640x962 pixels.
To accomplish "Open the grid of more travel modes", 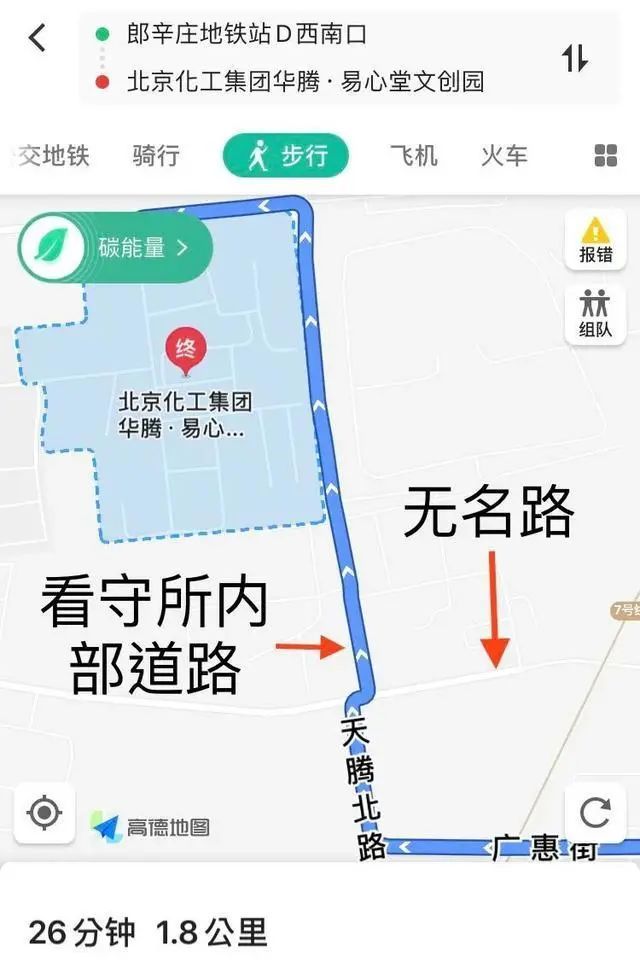I will click(606, 156).
